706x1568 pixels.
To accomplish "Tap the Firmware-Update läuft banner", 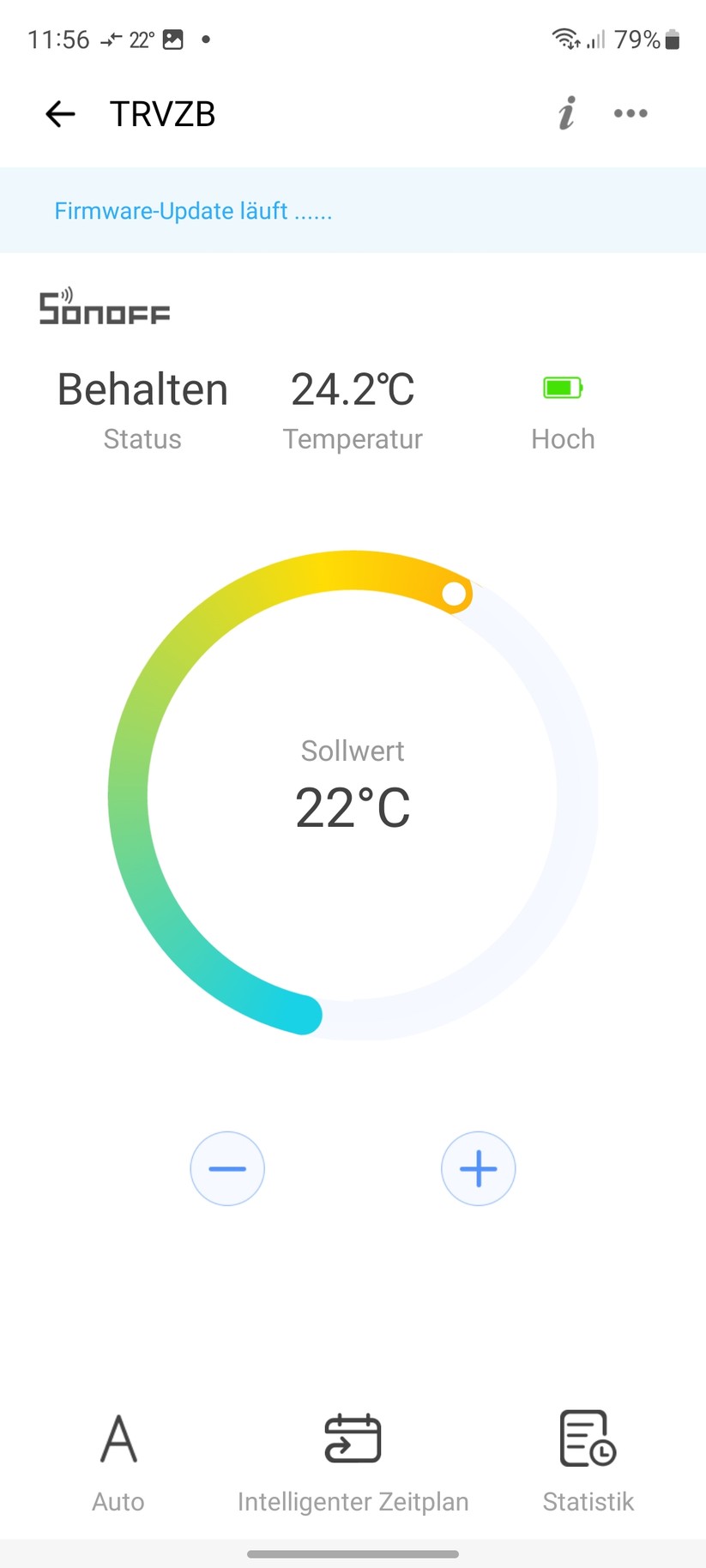I will (x=193, y=211).
